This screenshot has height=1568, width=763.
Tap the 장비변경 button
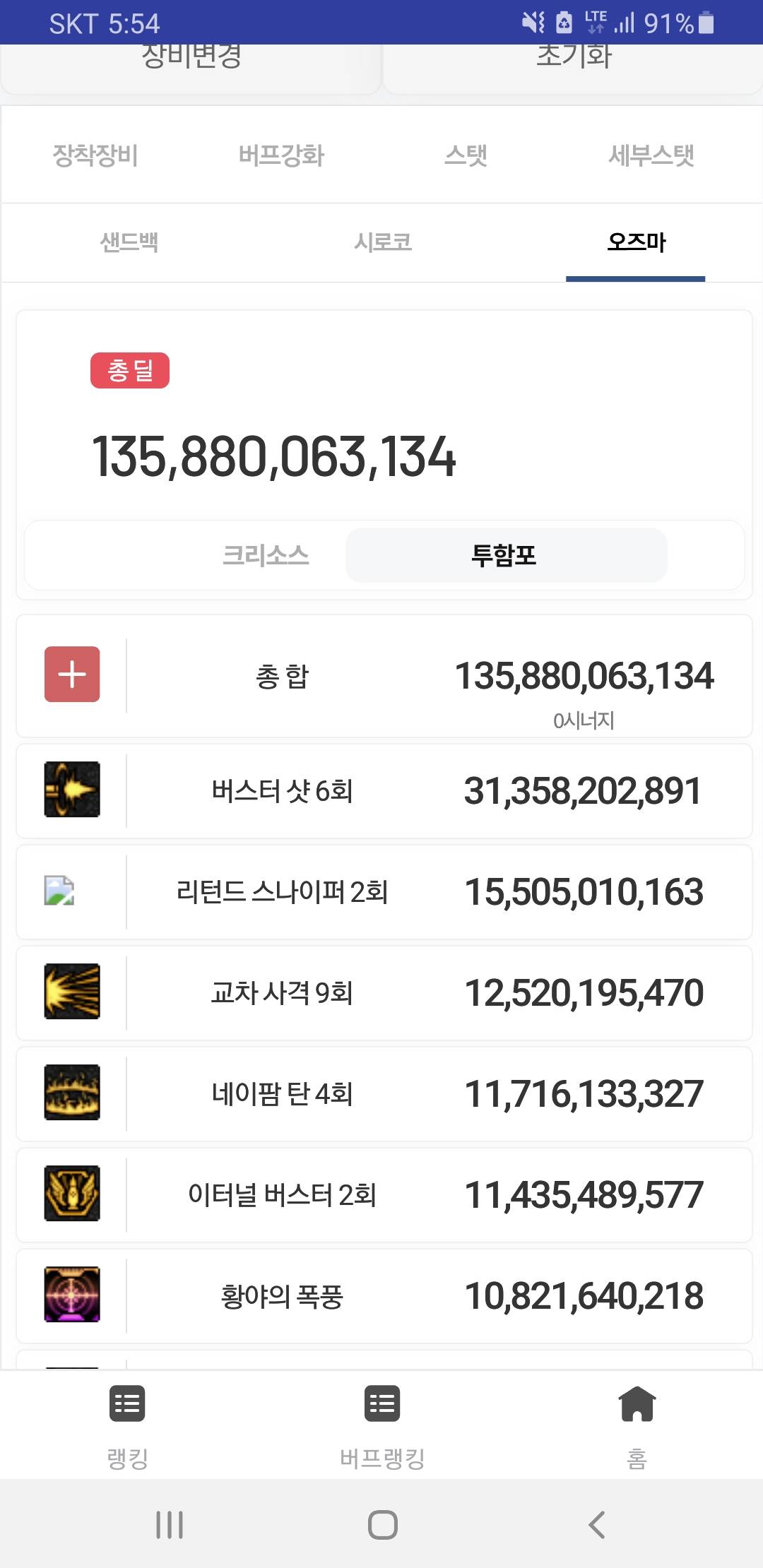coord(191,69)
